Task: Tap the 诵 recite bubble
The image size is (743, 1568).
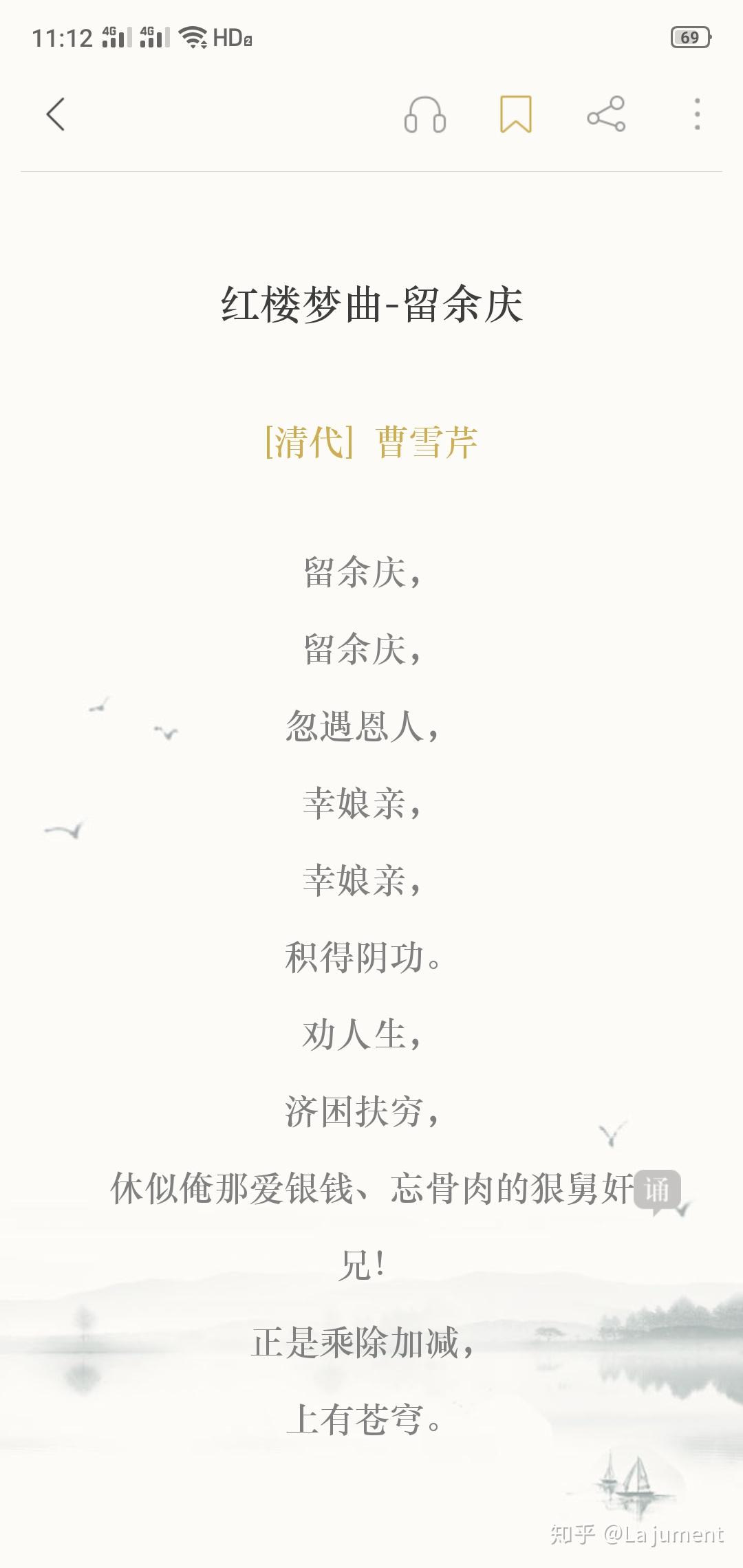Action: pos(657,1190)
